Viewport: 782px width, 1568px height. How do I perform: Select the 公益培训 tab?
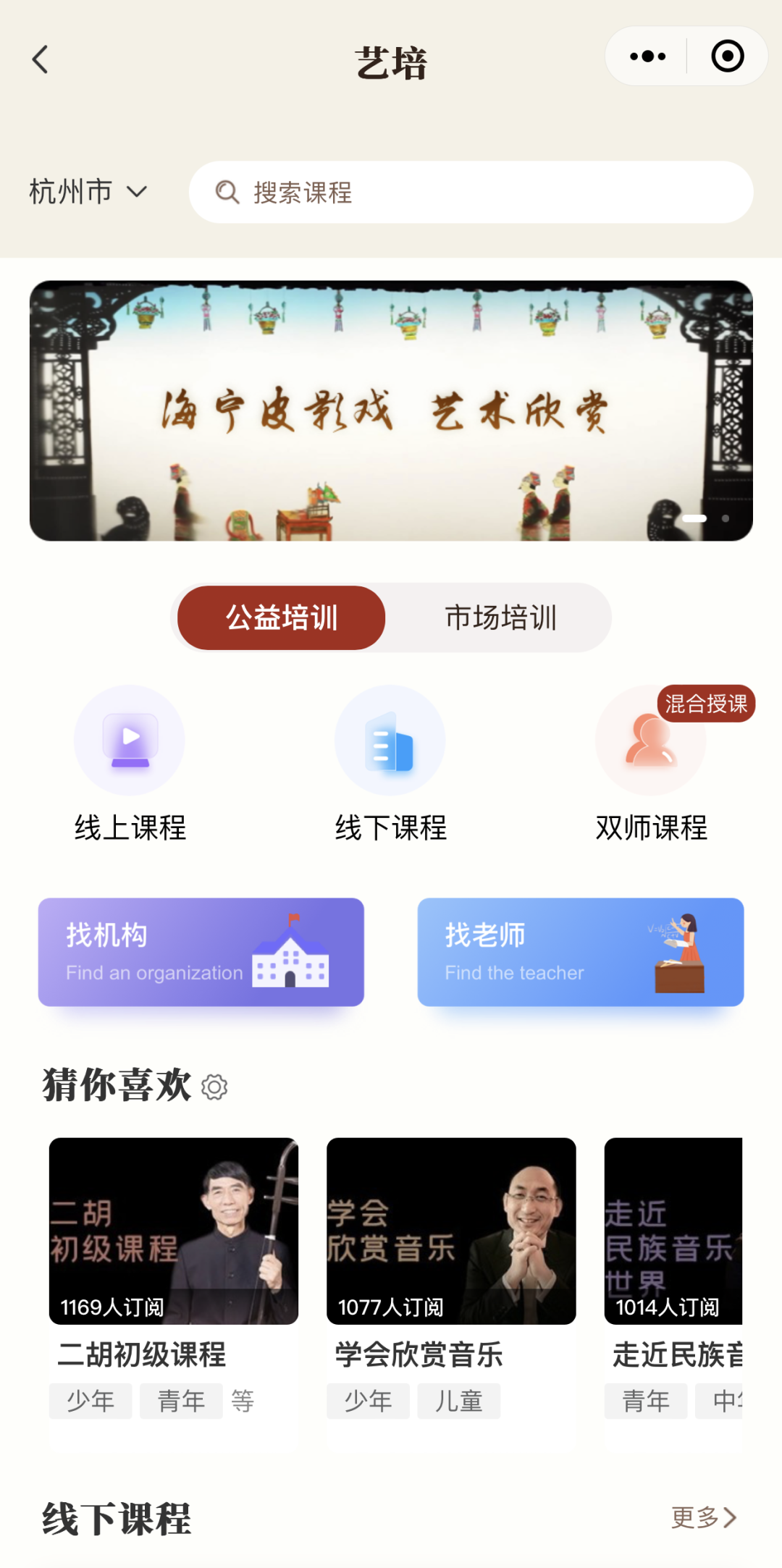tap(282, 617)
